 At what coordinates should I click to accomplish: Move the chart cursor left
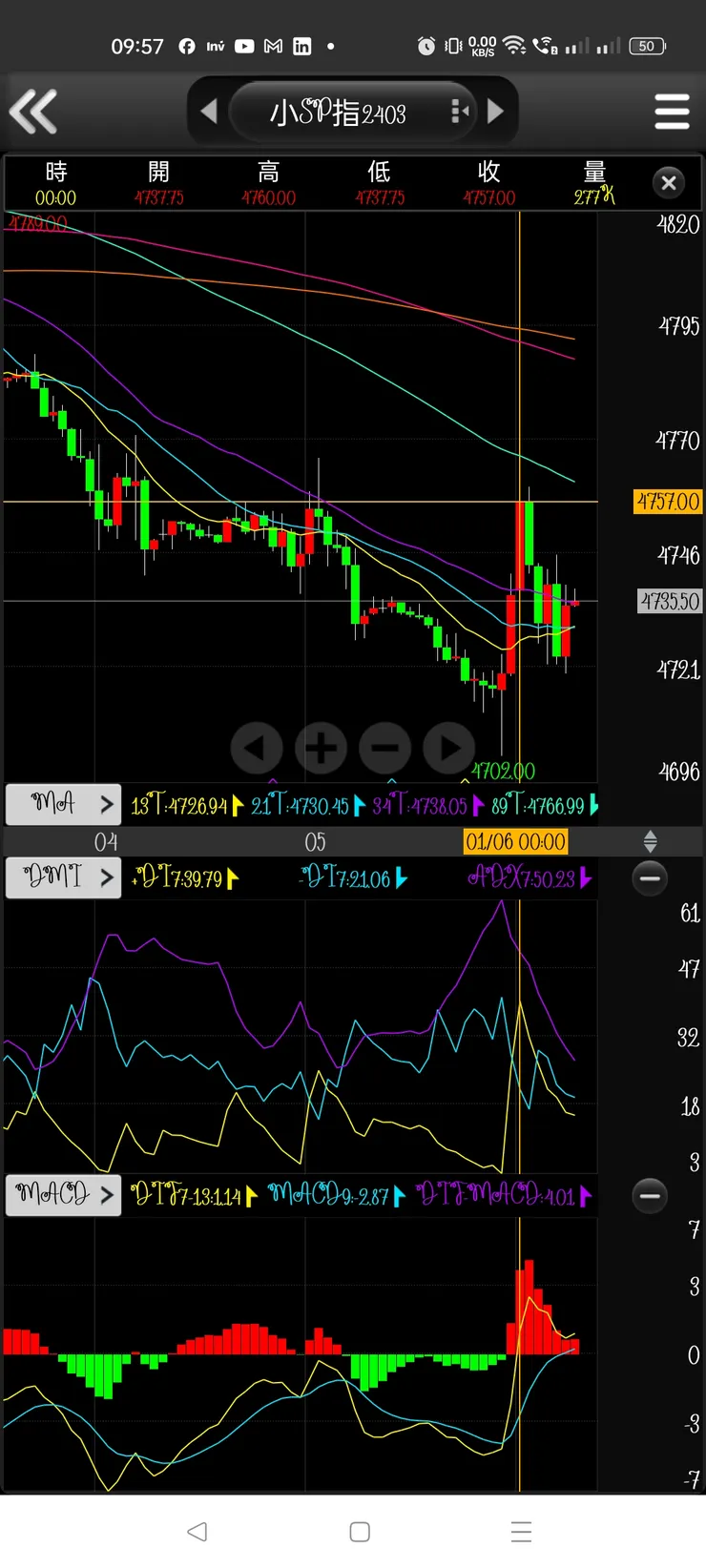[256, 749]
